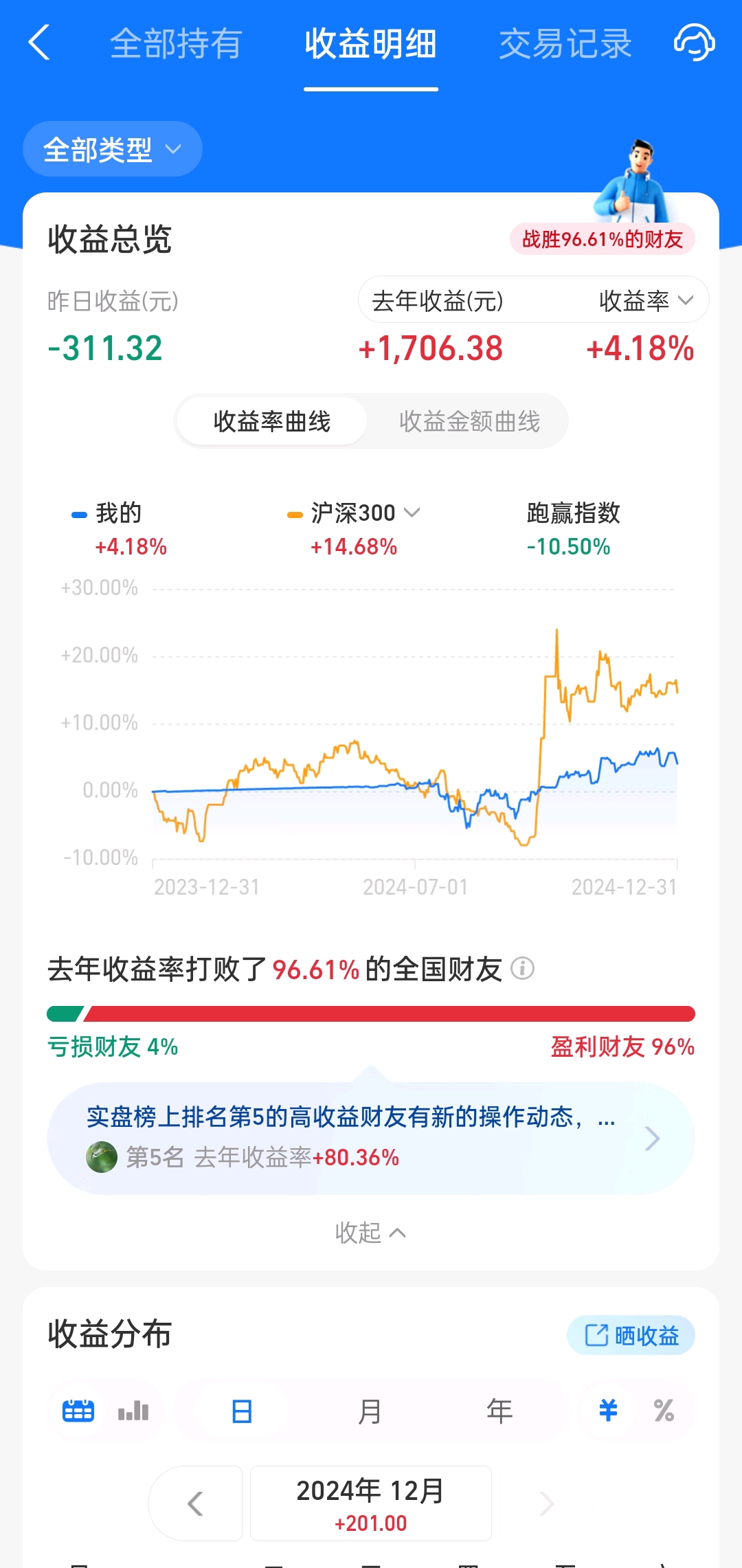Switch to bar chart view

[x=133, y=1411]
